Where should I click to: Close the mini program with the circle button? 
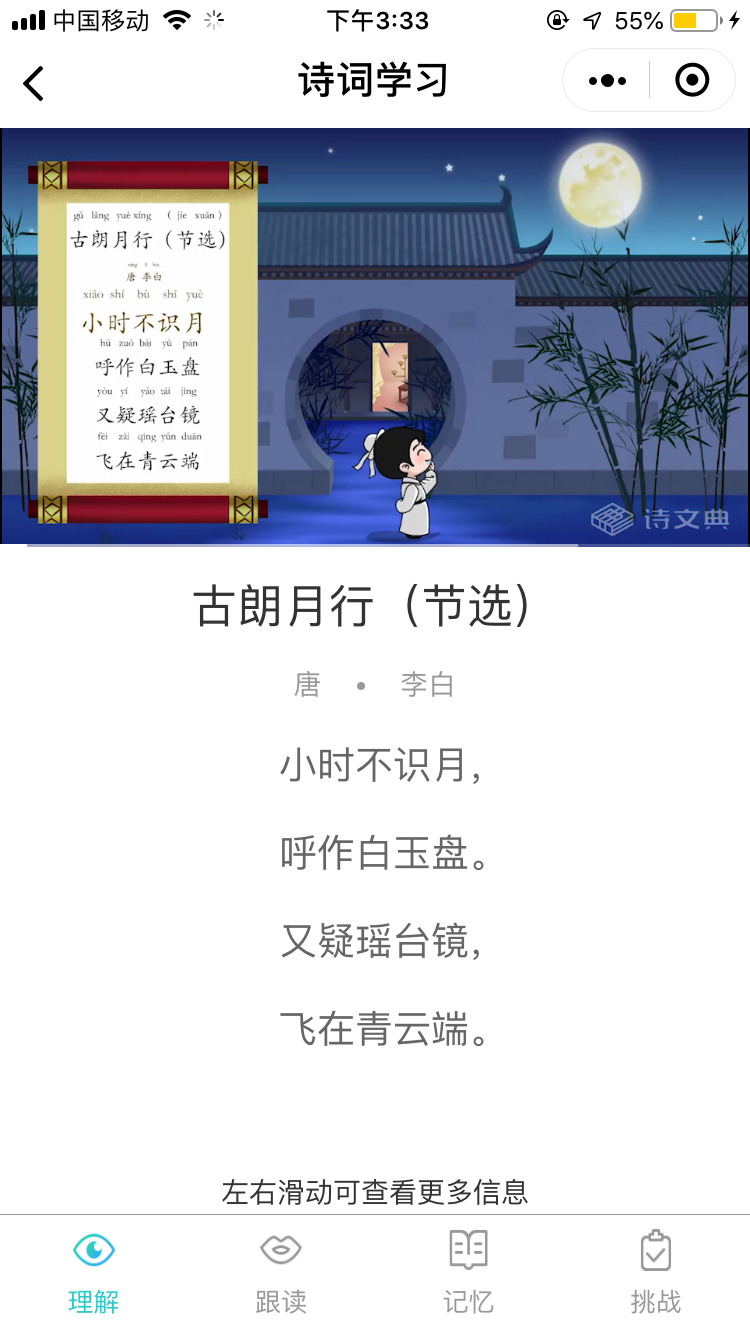(692, 80)
